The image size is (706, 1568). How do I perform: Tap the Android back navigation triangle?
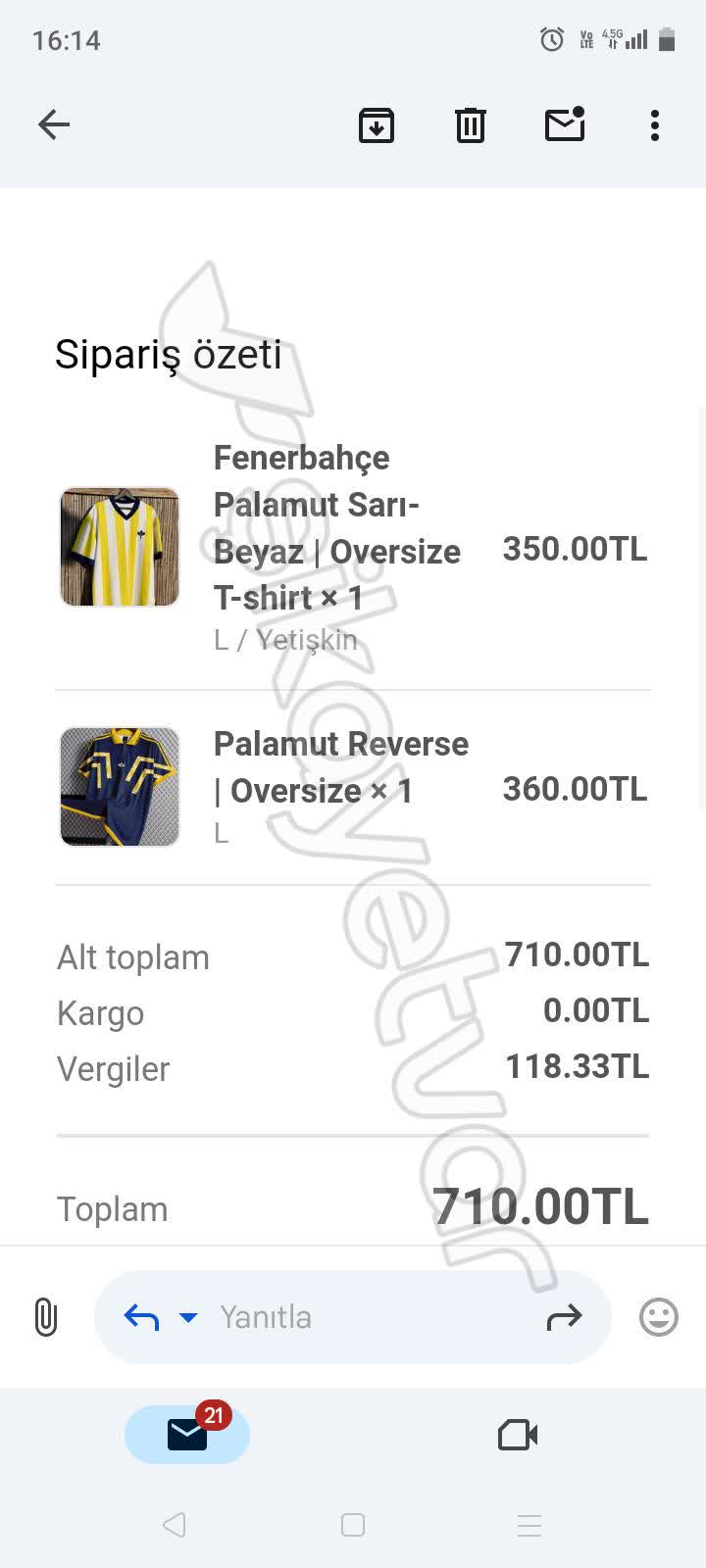[174, 1525]
